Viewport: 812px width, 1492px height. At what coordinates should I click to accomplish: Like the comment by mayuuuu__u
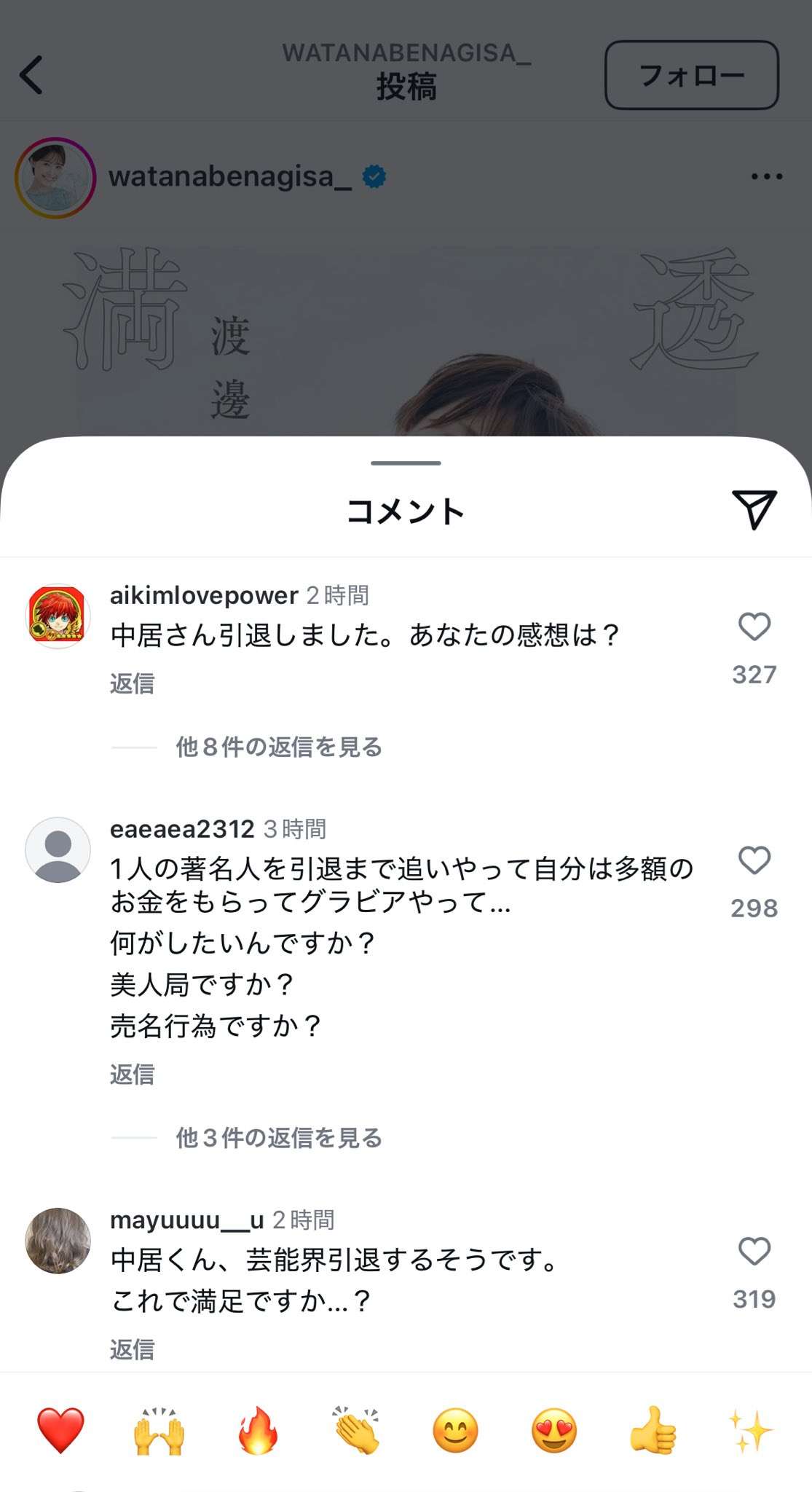pos(754,1252)
